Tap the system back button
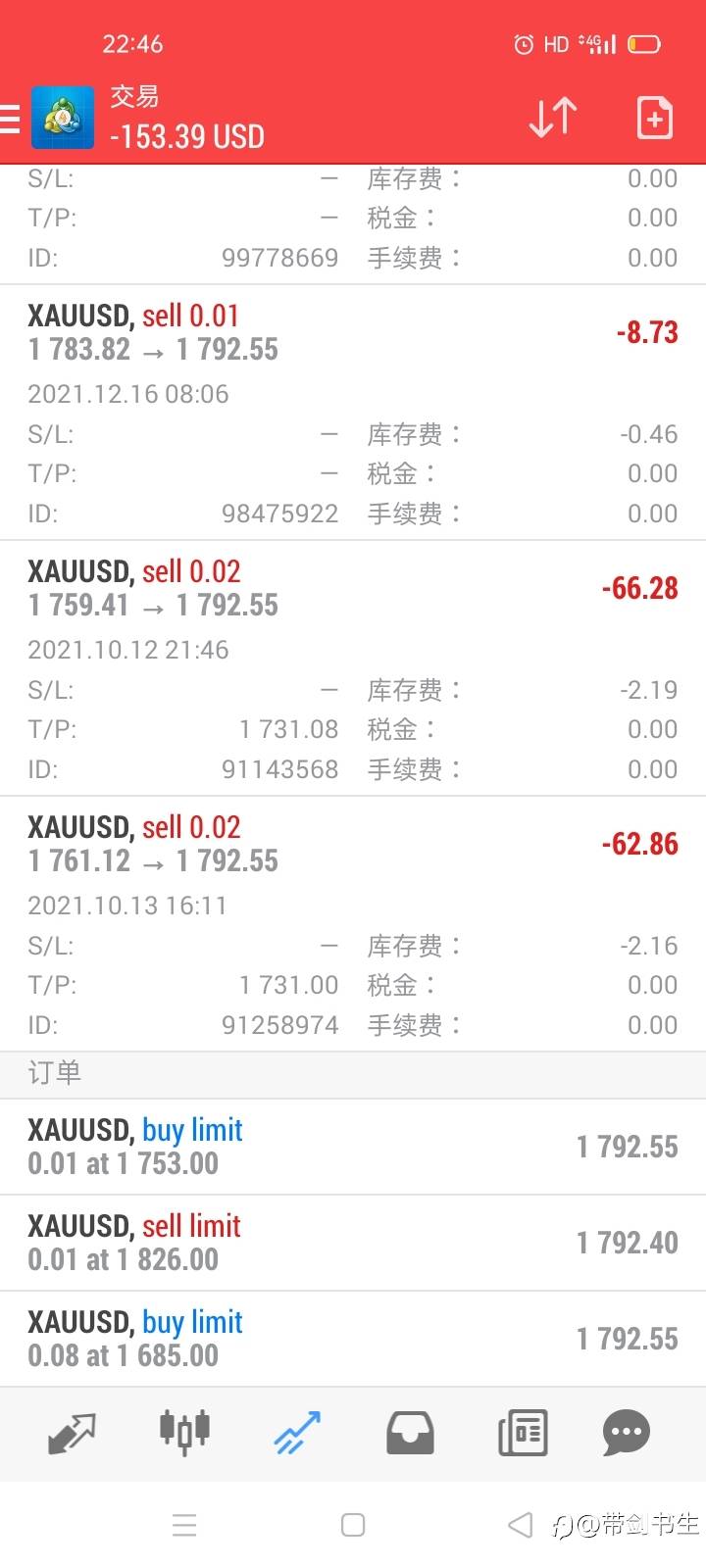Image resolution: width=706 pixels, height=1568 pixels. 521,1524
